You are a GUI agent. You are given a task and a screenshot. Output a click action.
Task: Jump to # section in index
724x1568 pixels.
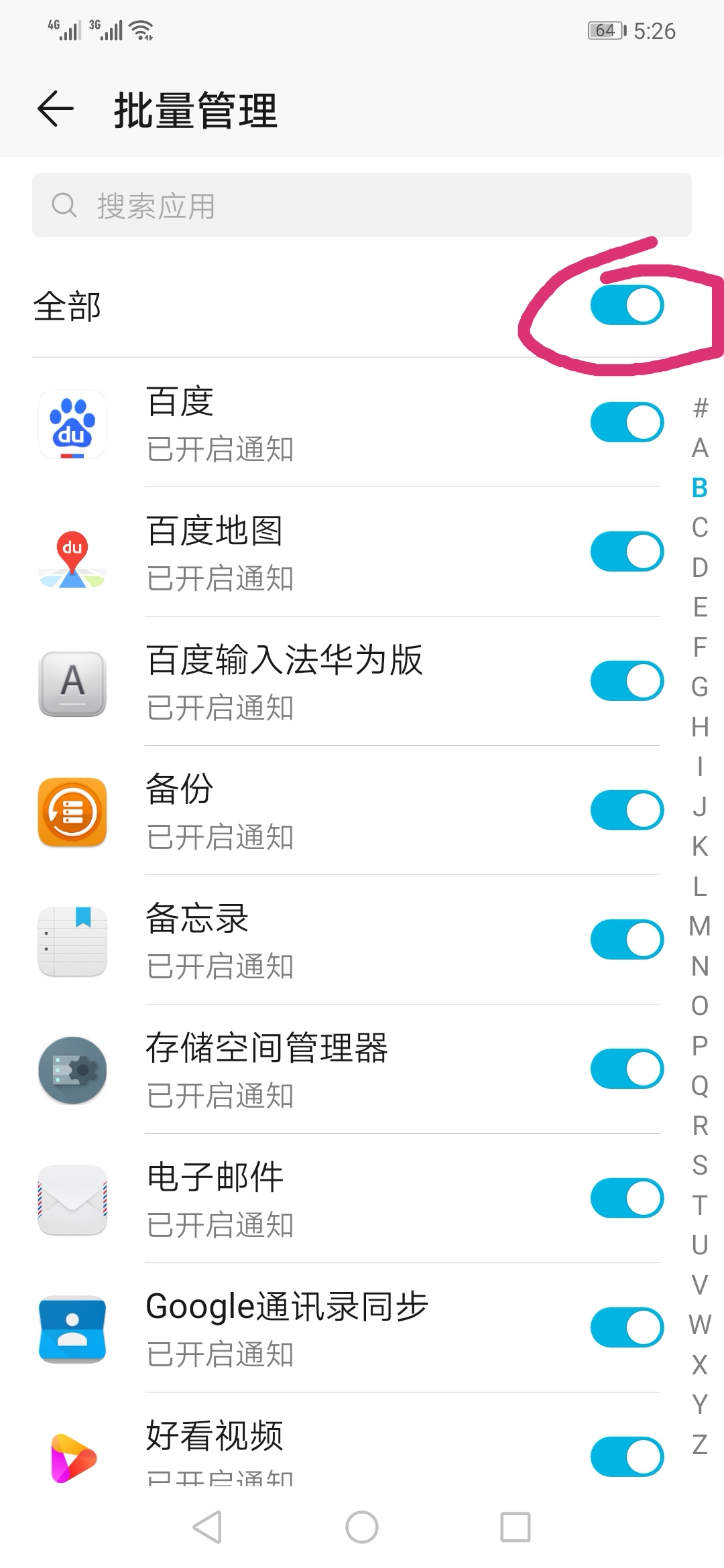[x=700, y=408]
